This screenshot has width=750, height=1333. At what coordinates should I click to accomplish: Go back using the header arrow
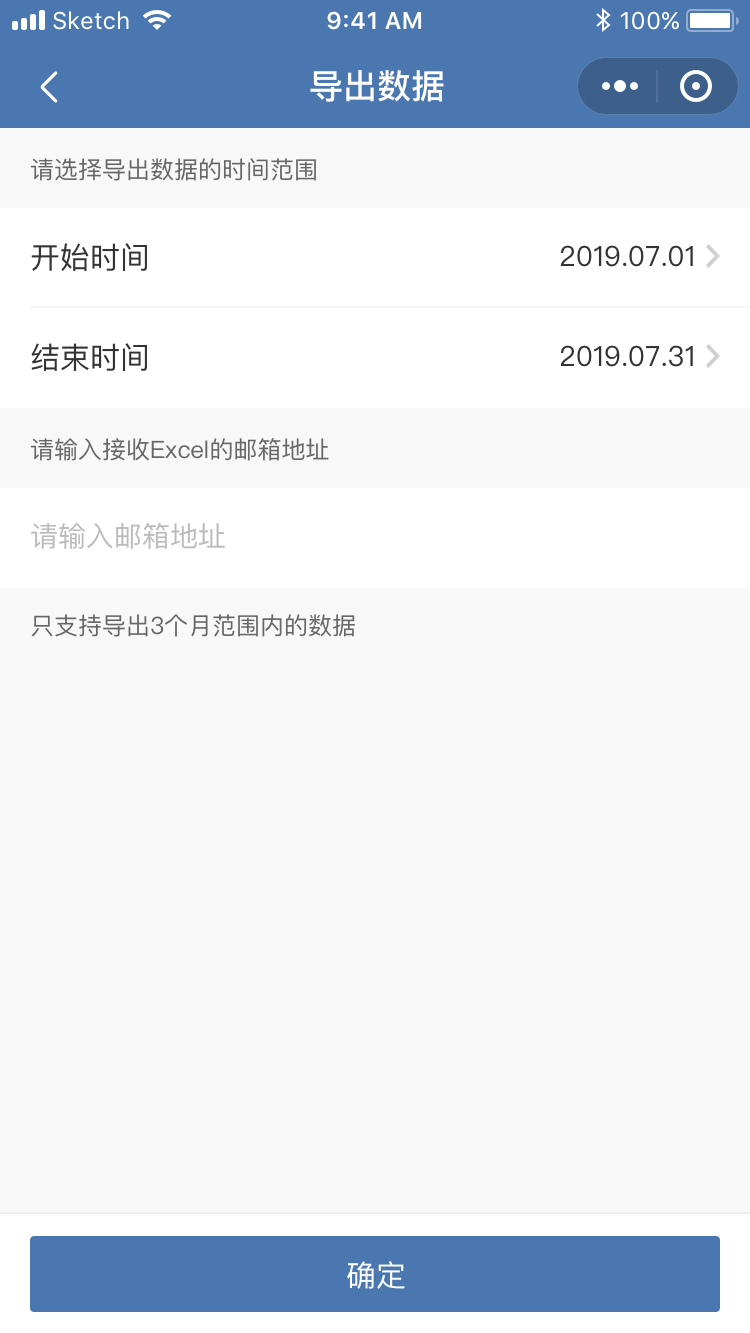pyautogui.click(x=49, y=87)
